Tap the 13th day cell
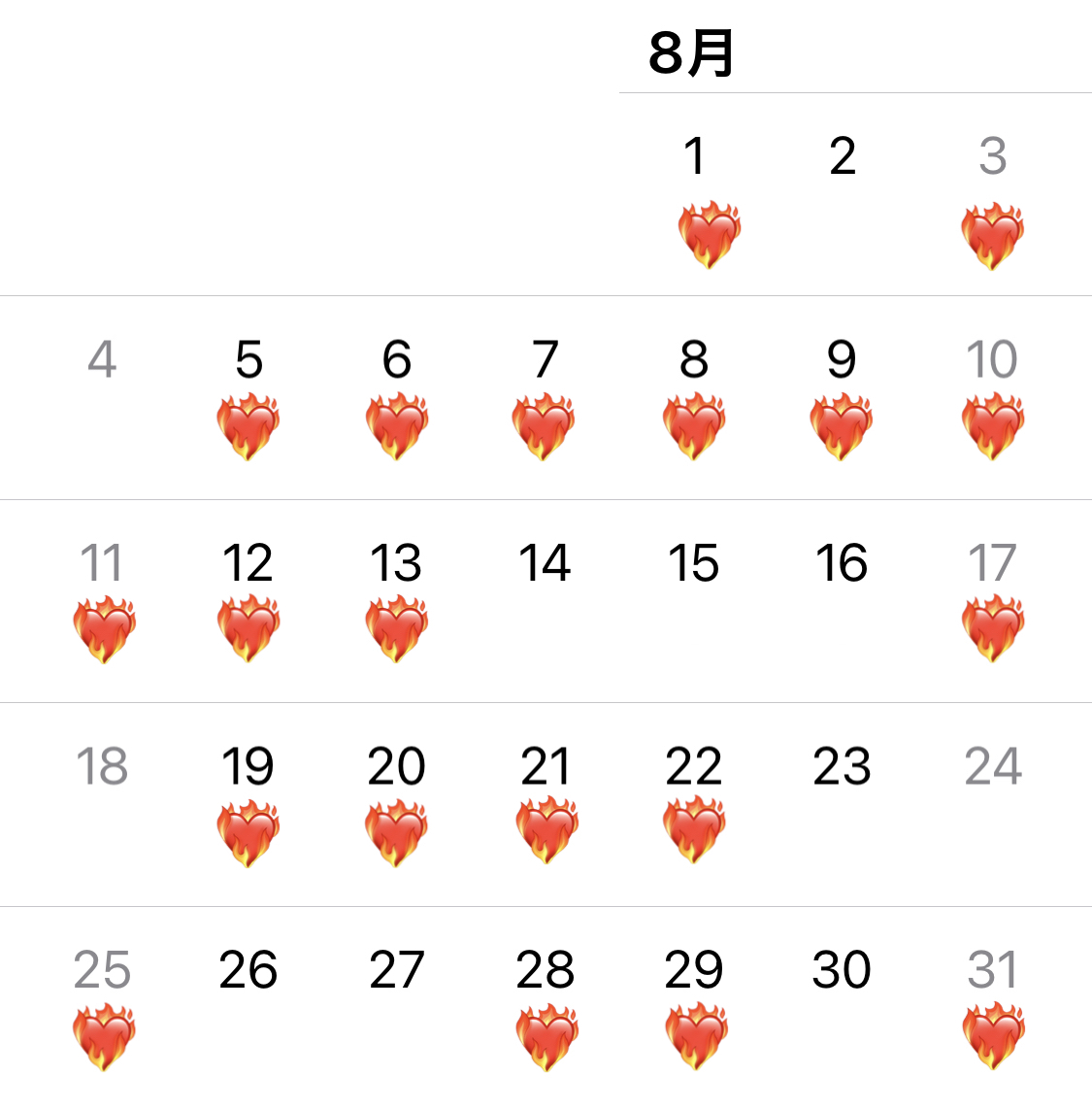 (396, 563)
